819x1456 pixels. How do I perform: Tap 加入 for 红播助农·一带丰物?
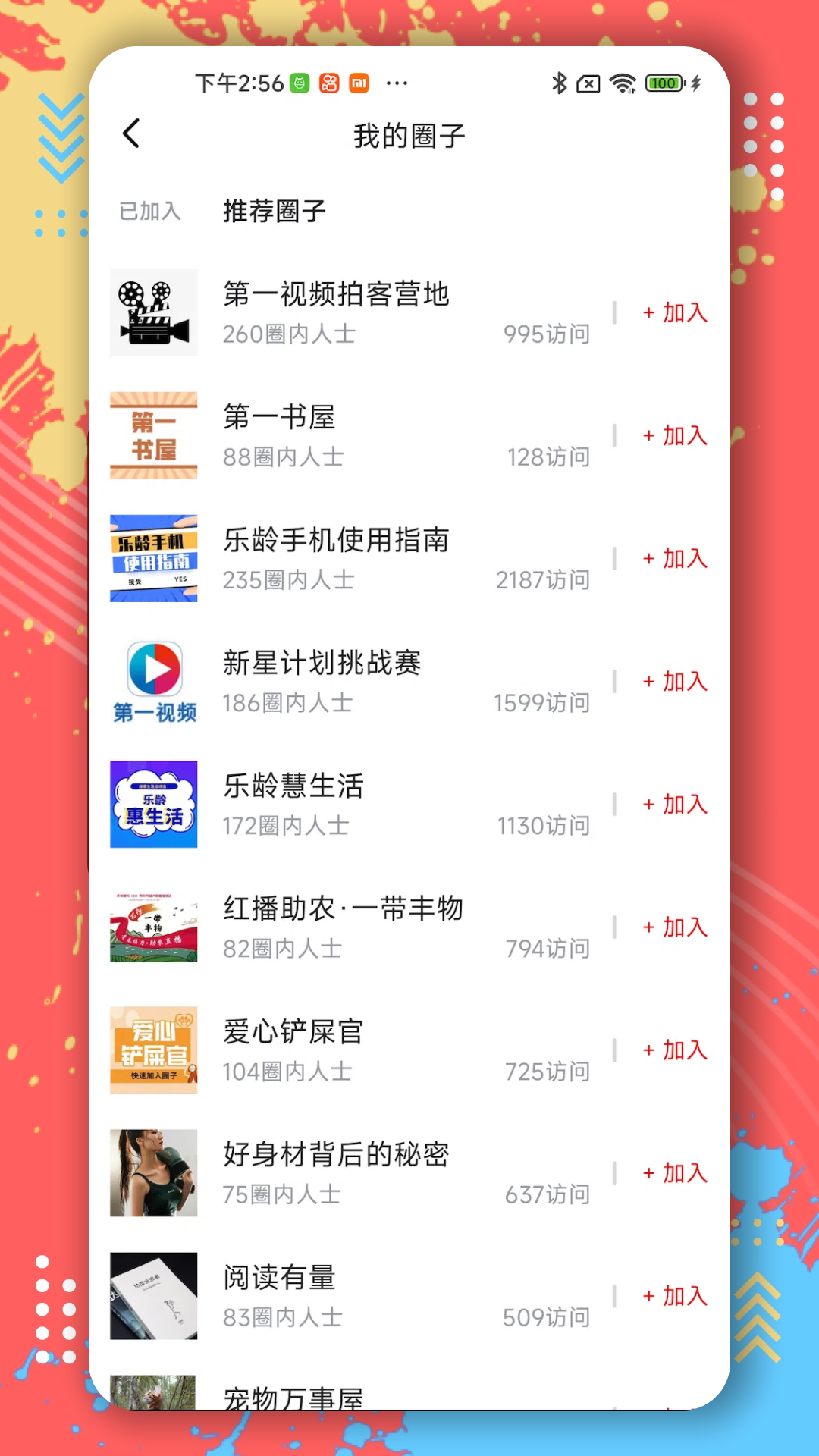pyautogui.click(x=674, y=927)
